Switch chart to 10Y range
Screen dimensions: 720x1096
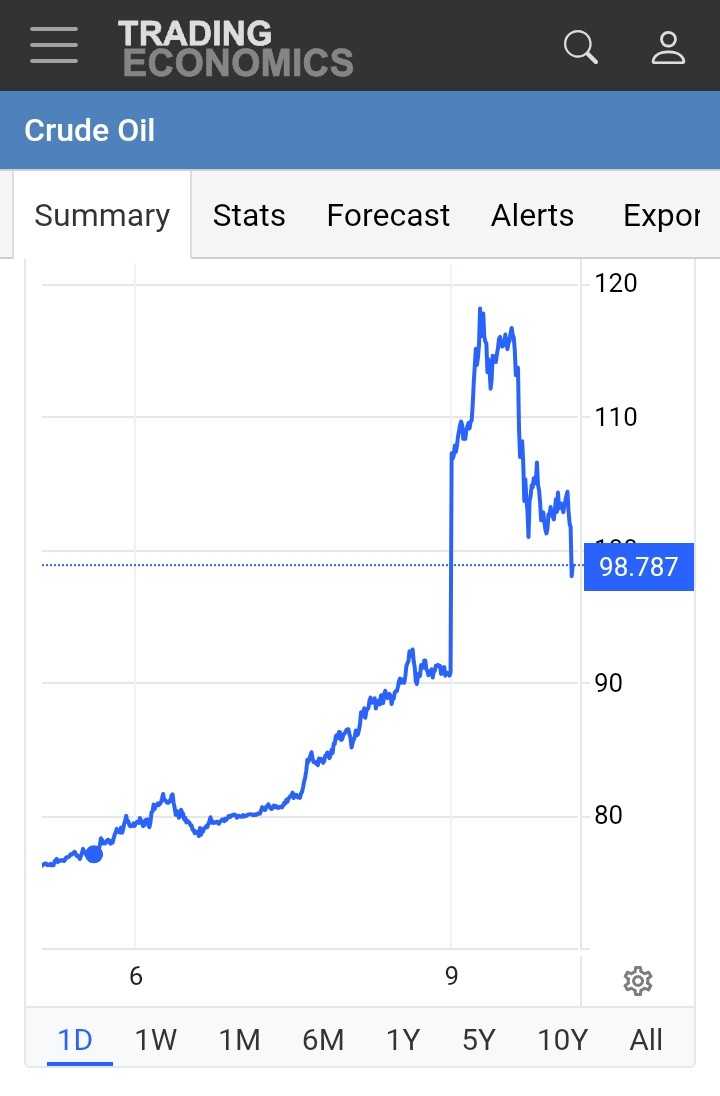tap(562, 1040)
